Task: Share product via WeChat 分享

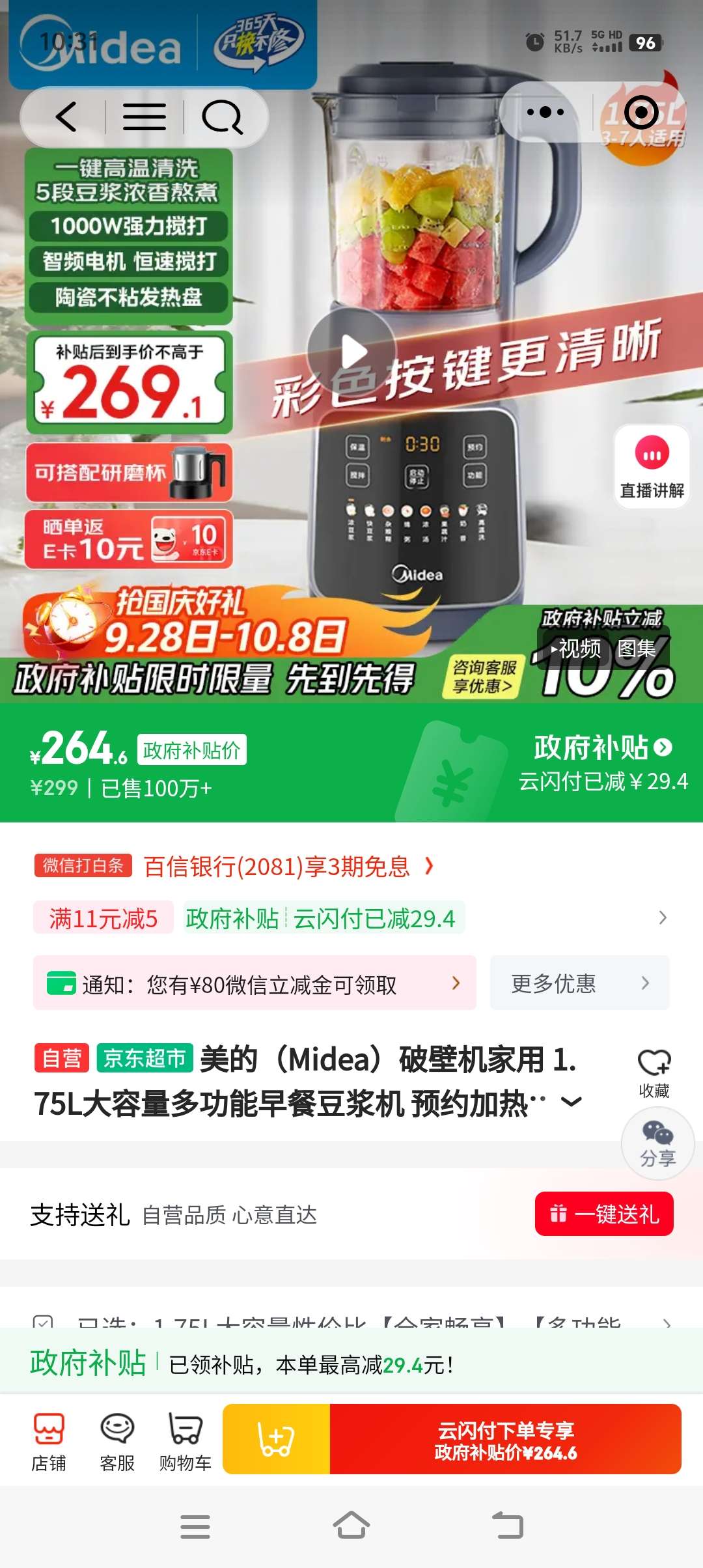Action: (x=657, y=1143)
